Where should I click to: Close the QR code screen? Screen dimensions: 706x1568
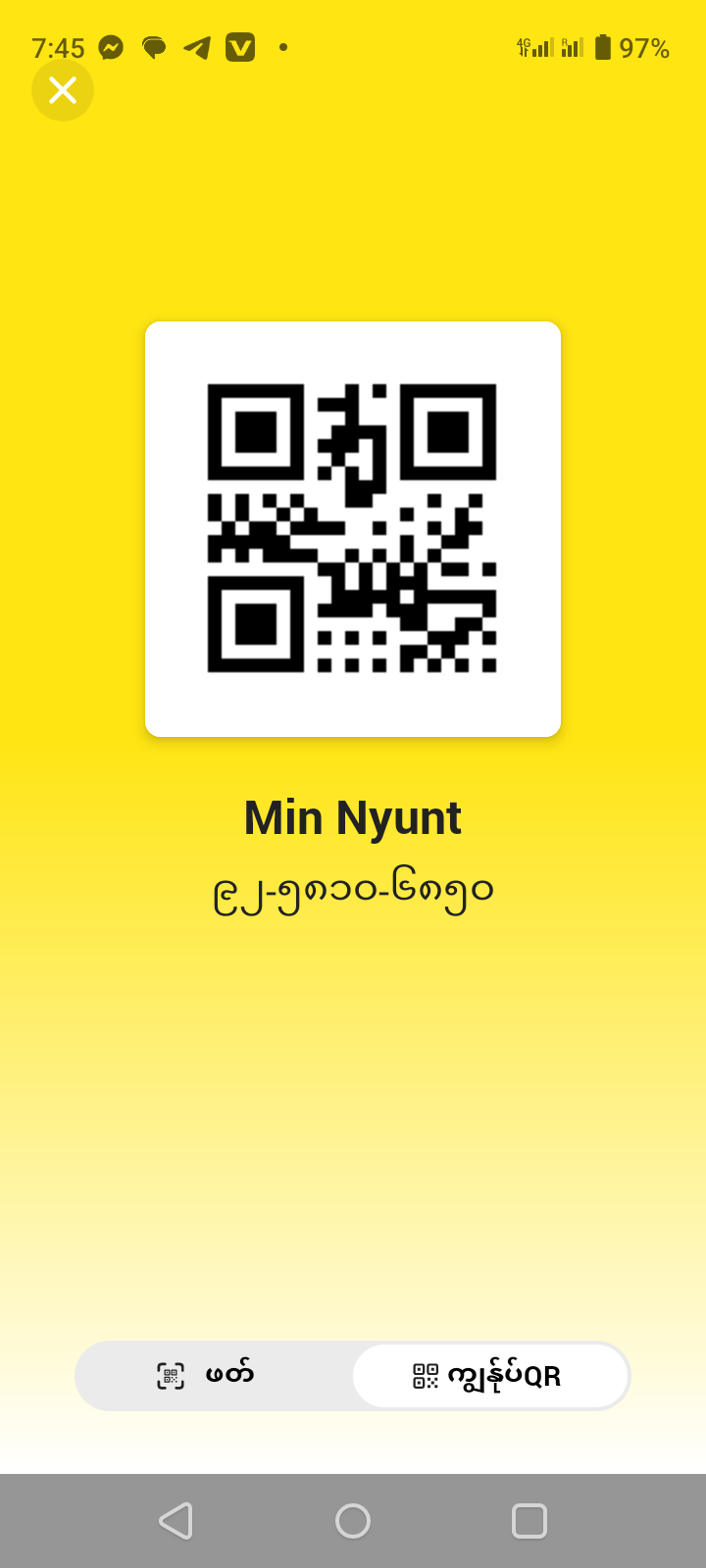[63, 91]
